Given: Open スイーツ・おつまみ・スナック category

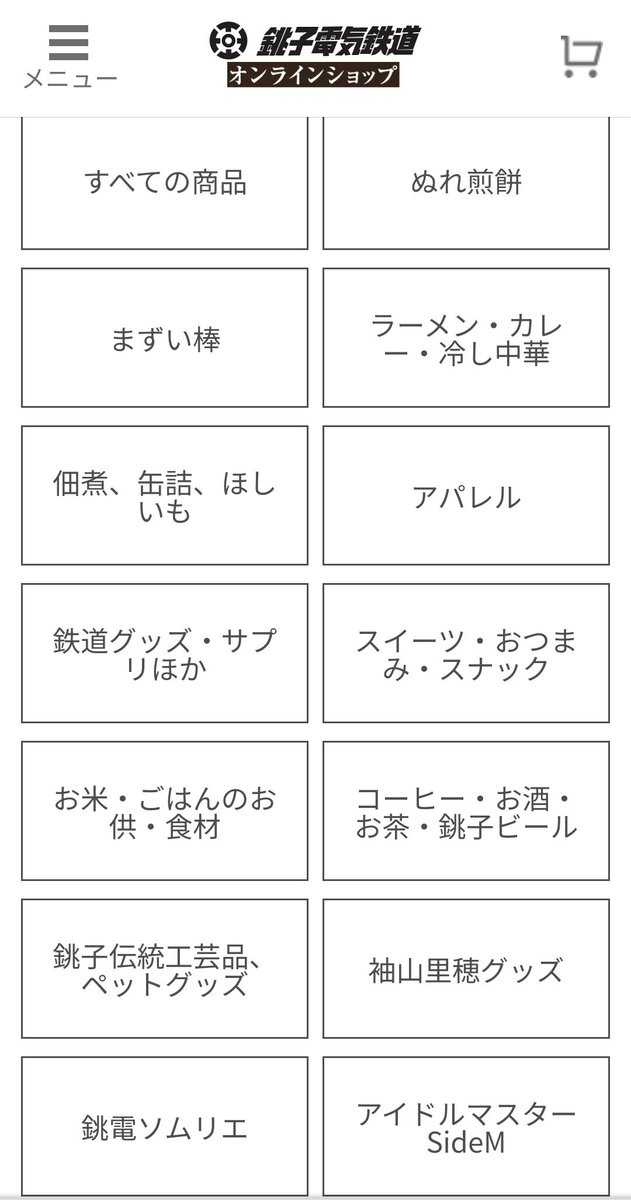Looking at the screenshot, I should click(x=466, y=653).
